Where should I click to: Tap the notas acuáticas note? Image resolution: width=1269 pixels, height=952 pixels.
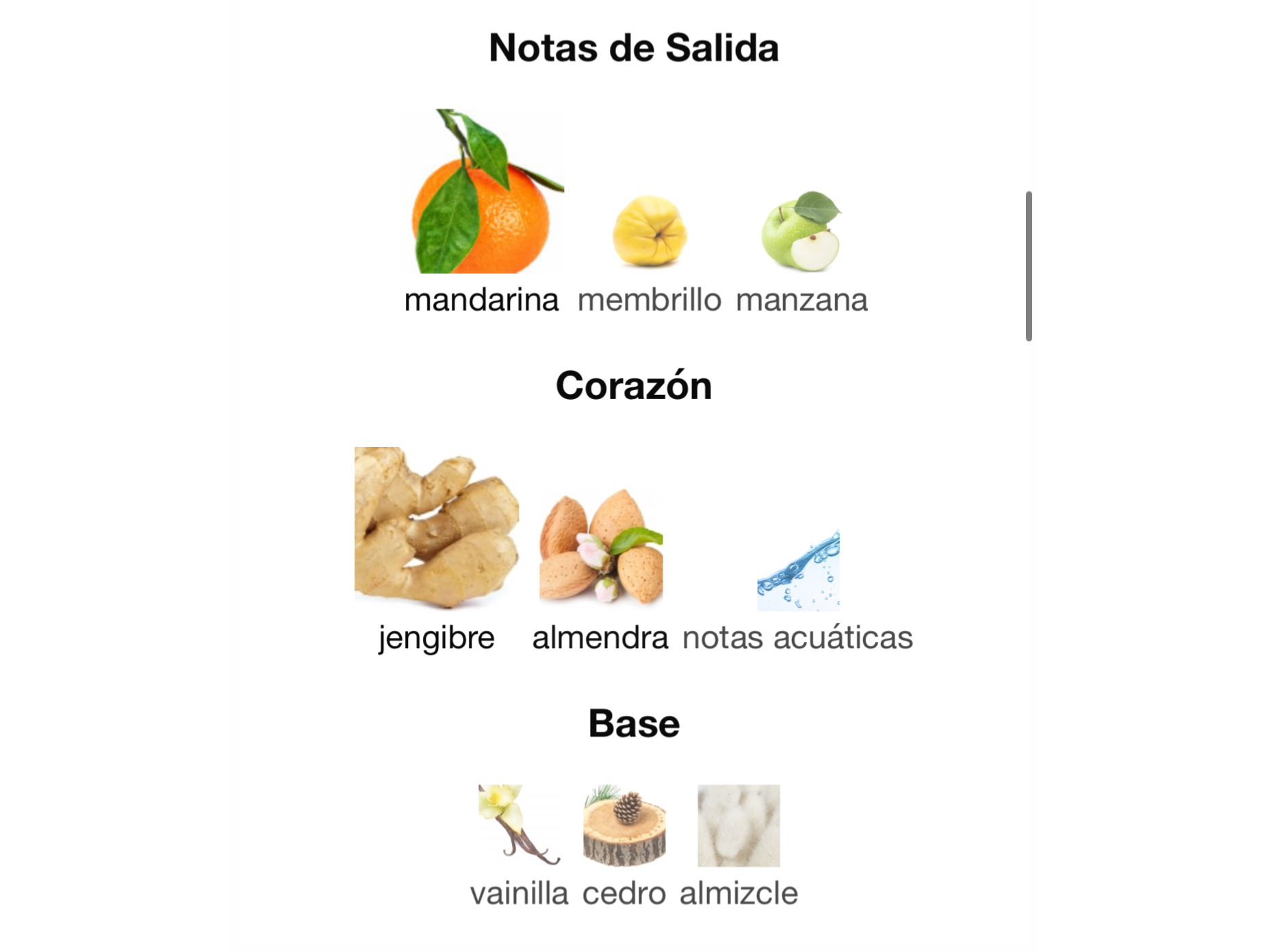798,571
